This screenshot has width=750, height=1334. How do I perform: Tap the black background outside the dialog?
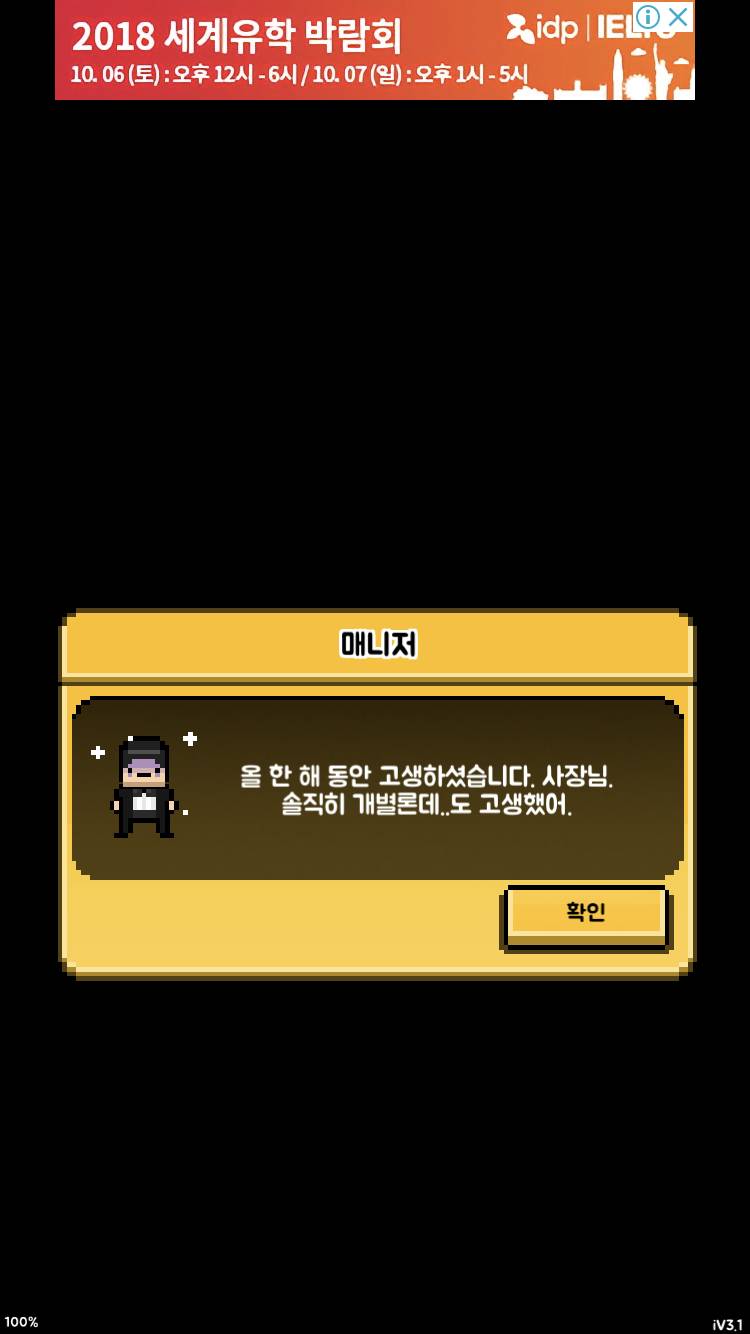[375, 350]
